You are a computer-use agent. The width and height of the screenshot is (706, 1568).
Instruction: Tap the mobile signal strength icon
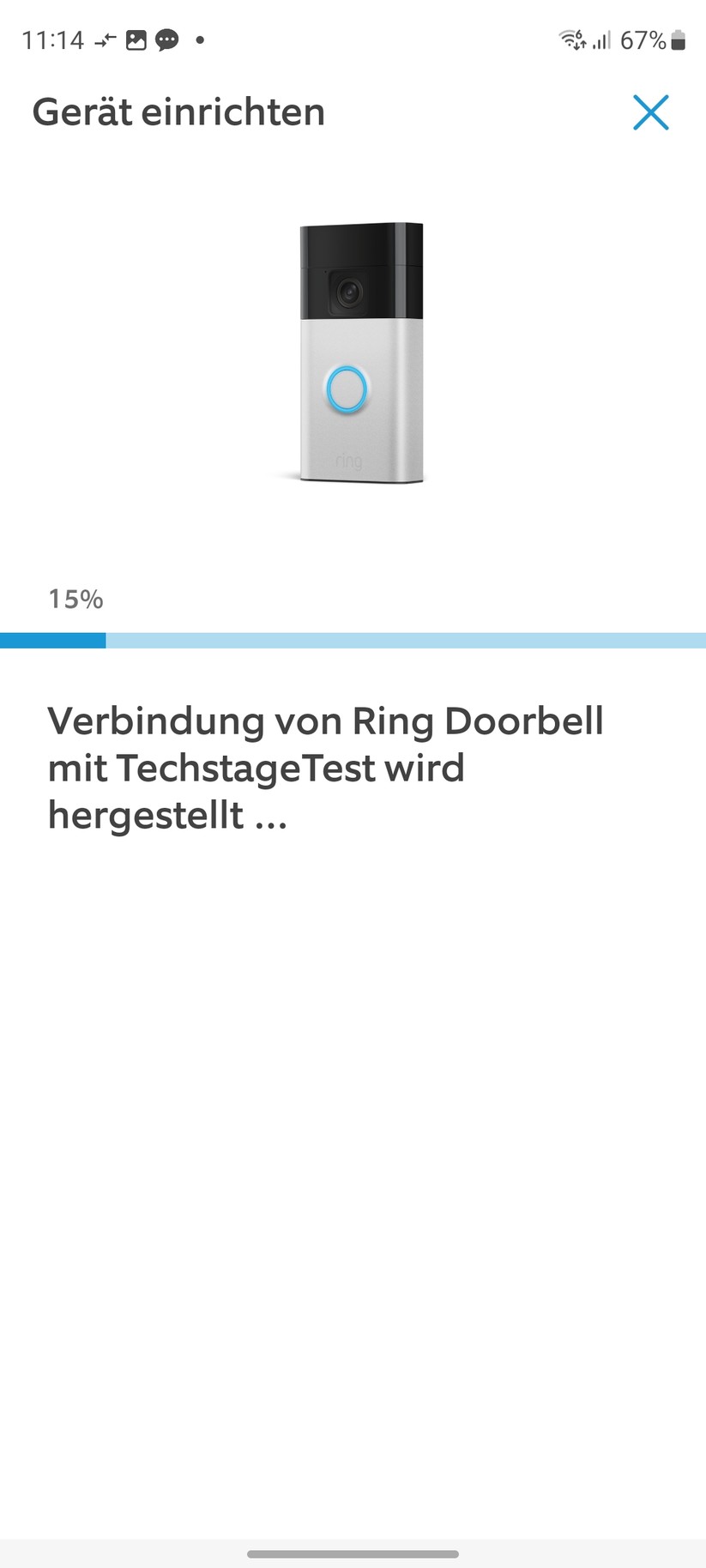pyautogui.click(x=602, y=40)
